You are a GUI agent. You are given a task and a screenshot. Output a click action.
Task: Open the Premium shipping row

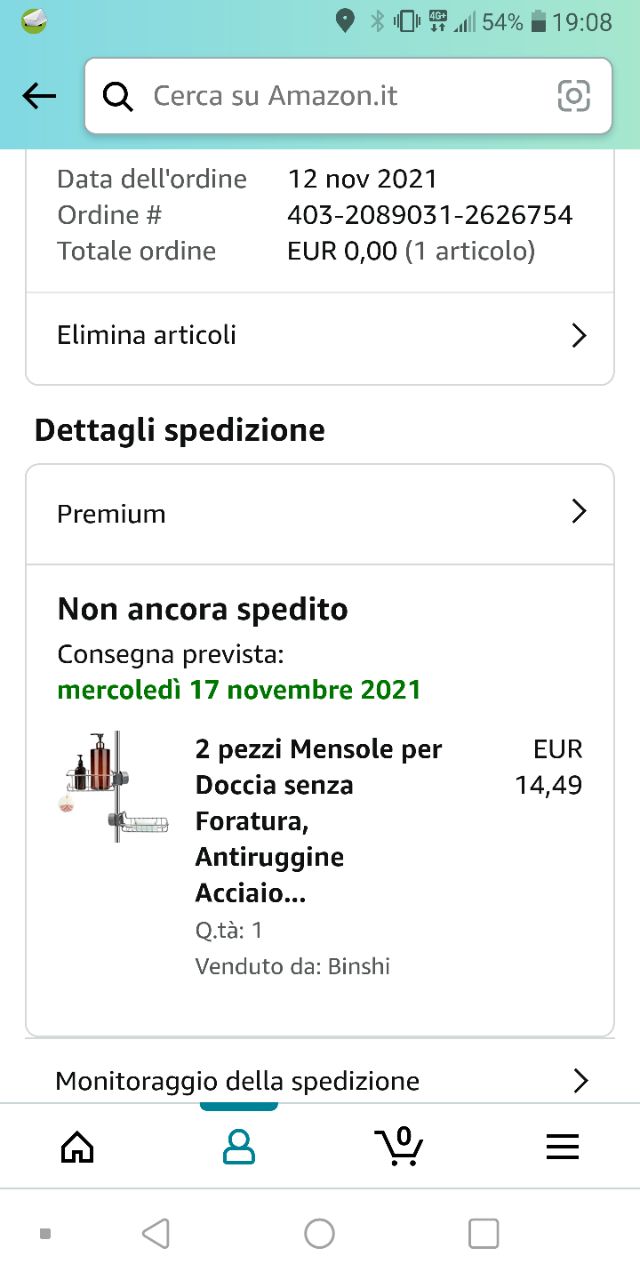tap(320, 513)
